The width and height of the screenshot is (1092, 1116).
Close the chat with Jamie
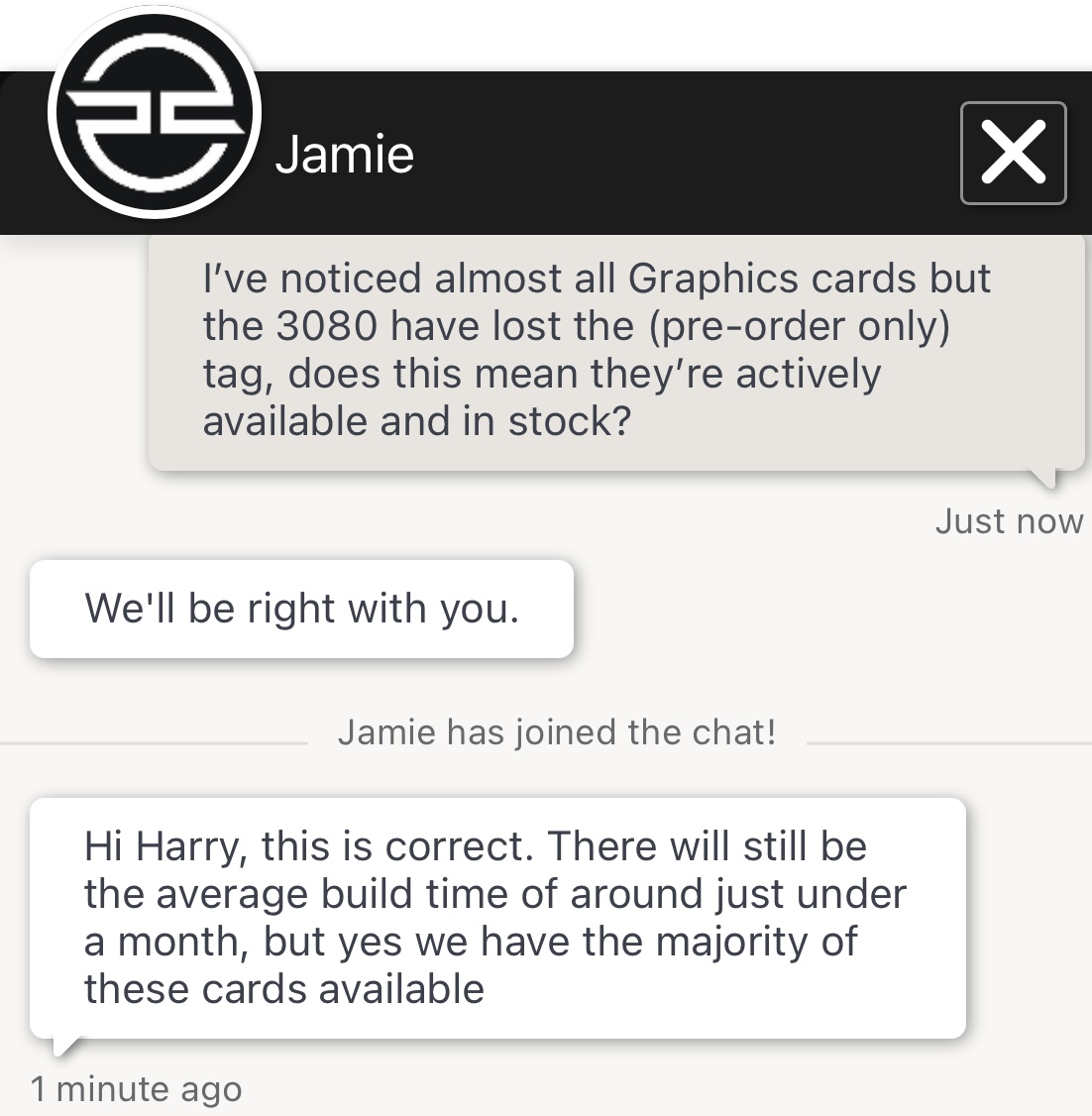pyautogui.click(x=1013, y=154)
